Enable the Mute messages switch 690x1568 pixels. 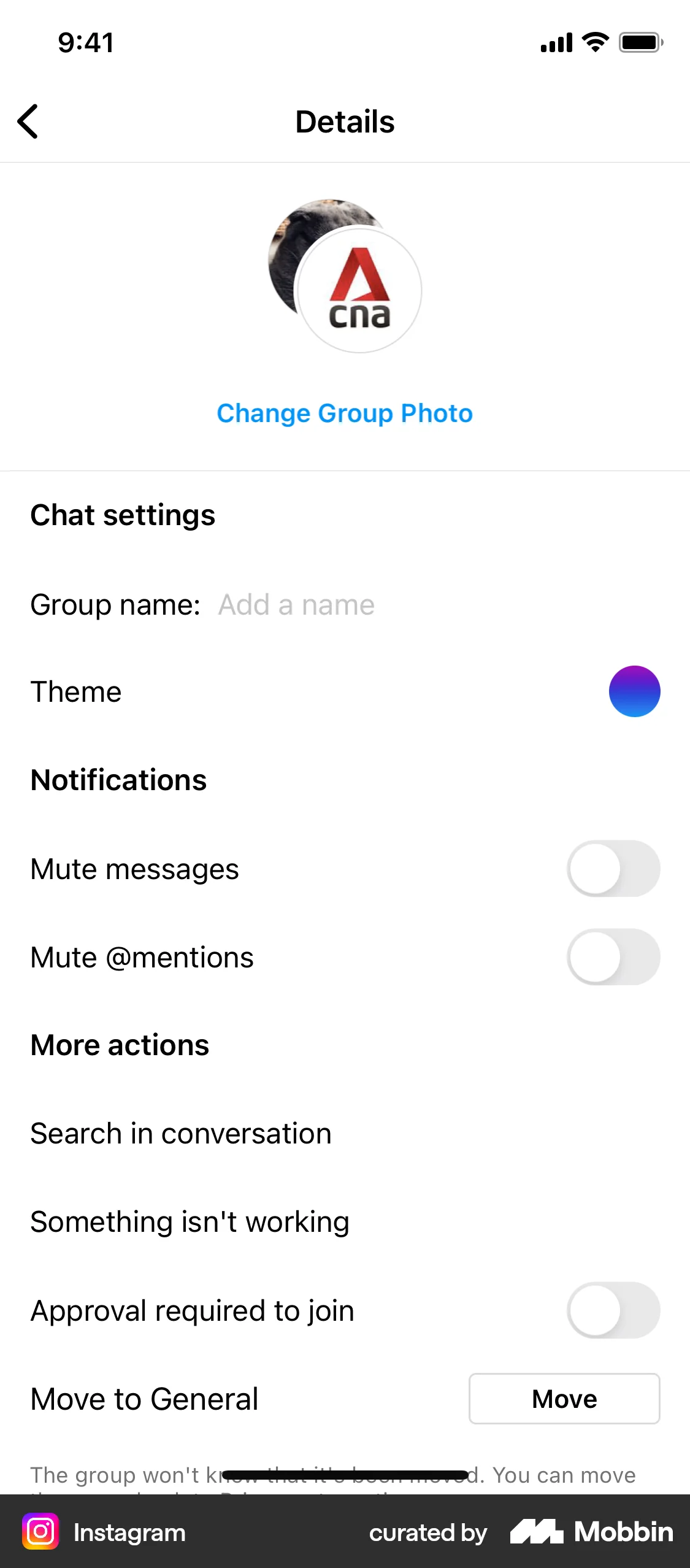613,868
